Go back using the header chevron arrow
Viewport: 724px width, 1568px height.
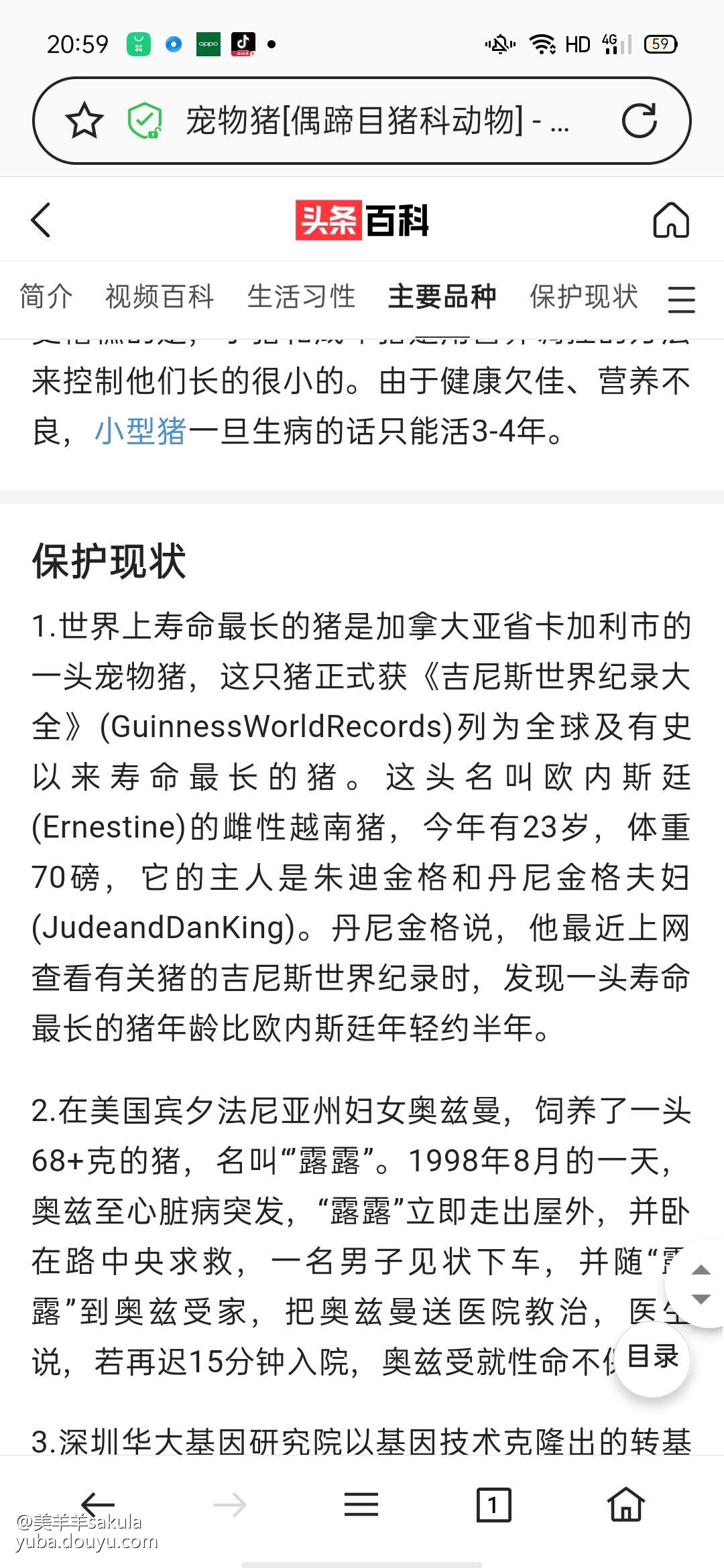point(42,220)
